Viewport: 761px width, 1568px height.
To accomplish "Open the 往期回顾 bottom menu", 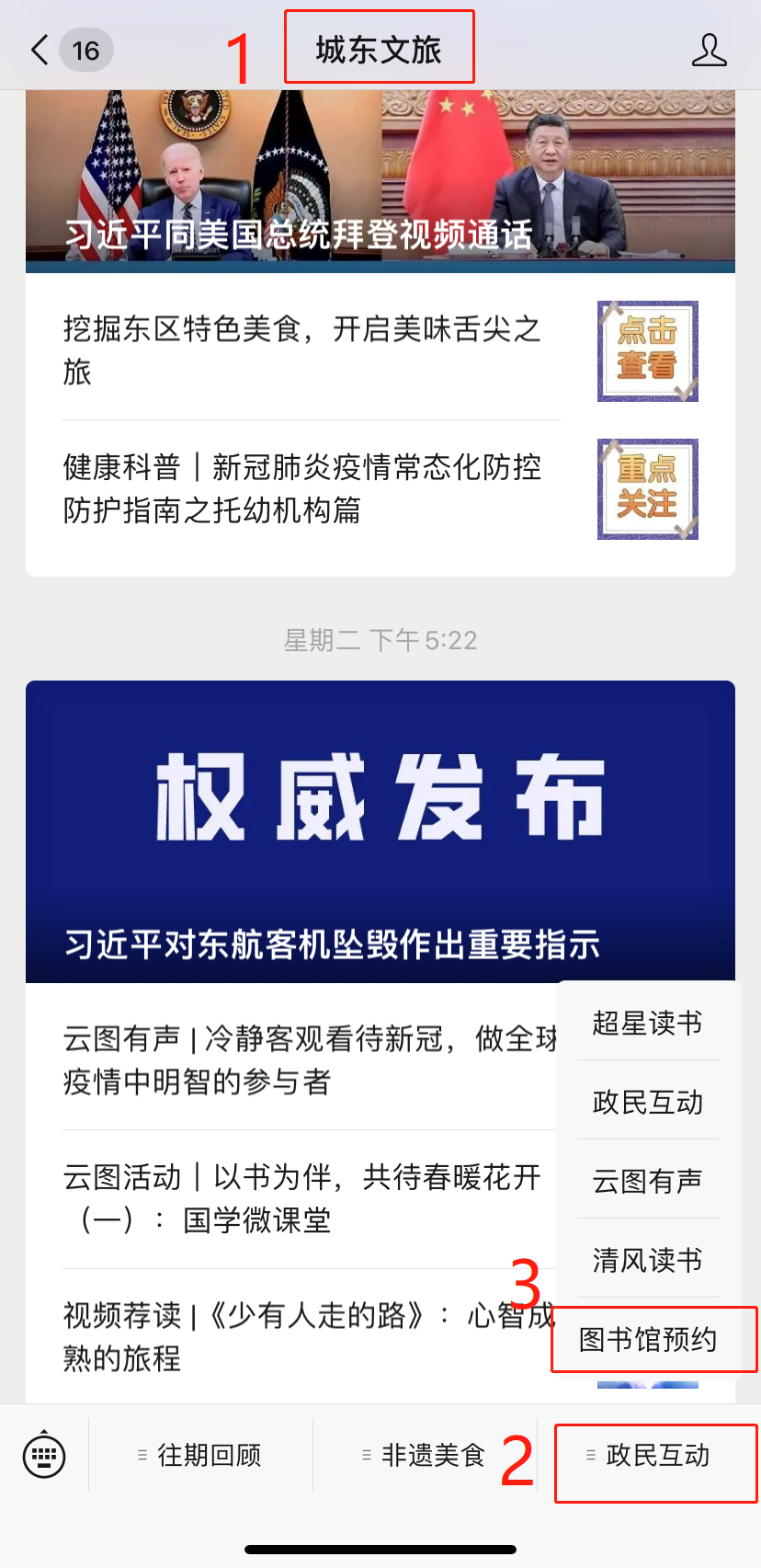I will [200, 1456].
